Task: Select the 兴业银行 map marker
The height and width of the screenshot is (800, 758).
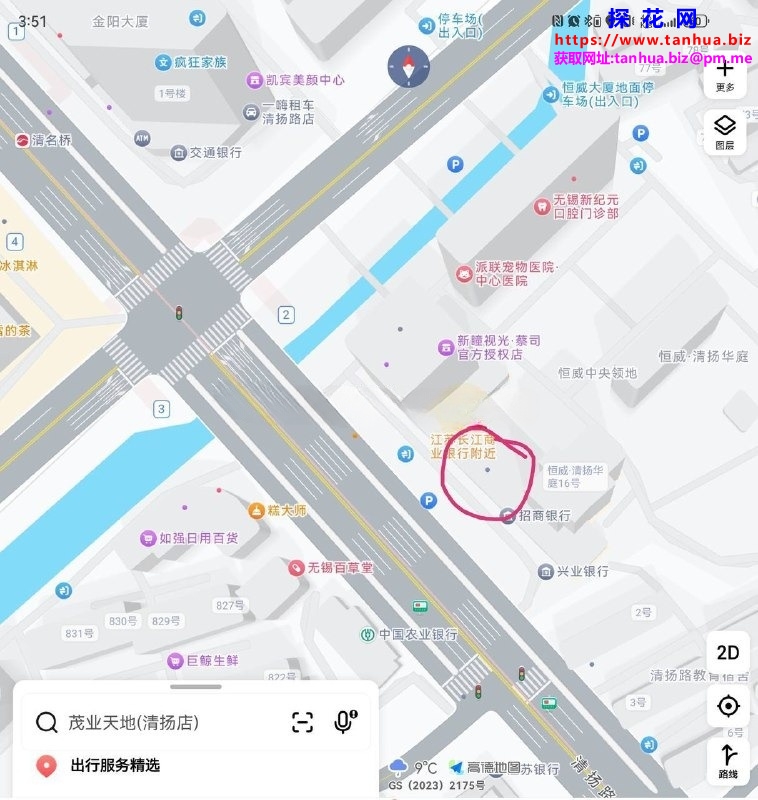Action: click(546, 572)
